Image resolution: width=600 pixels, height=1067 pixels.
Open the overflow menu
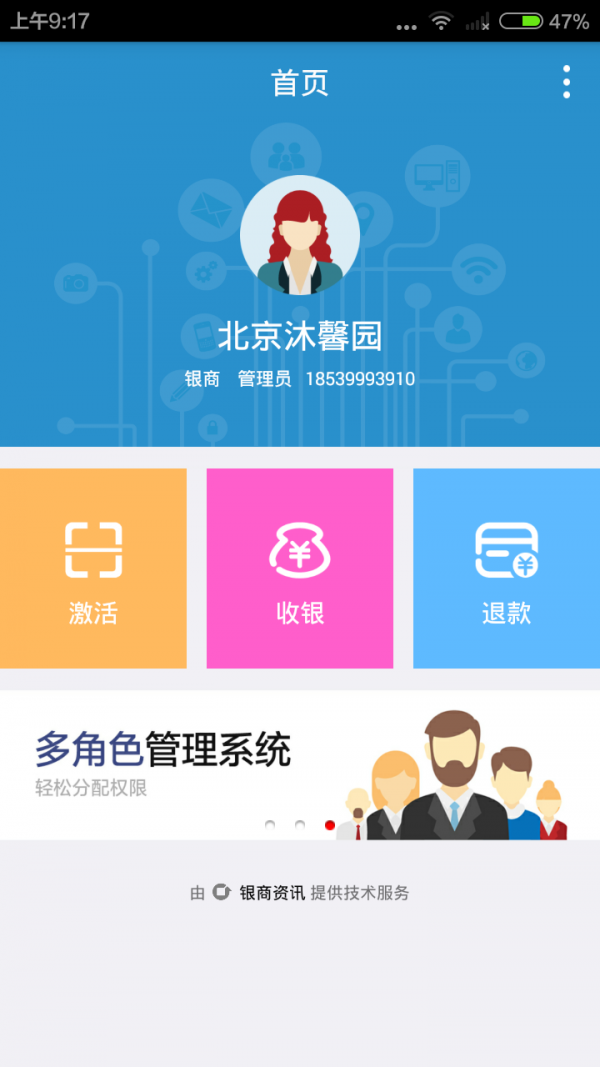tap(566, 82)
